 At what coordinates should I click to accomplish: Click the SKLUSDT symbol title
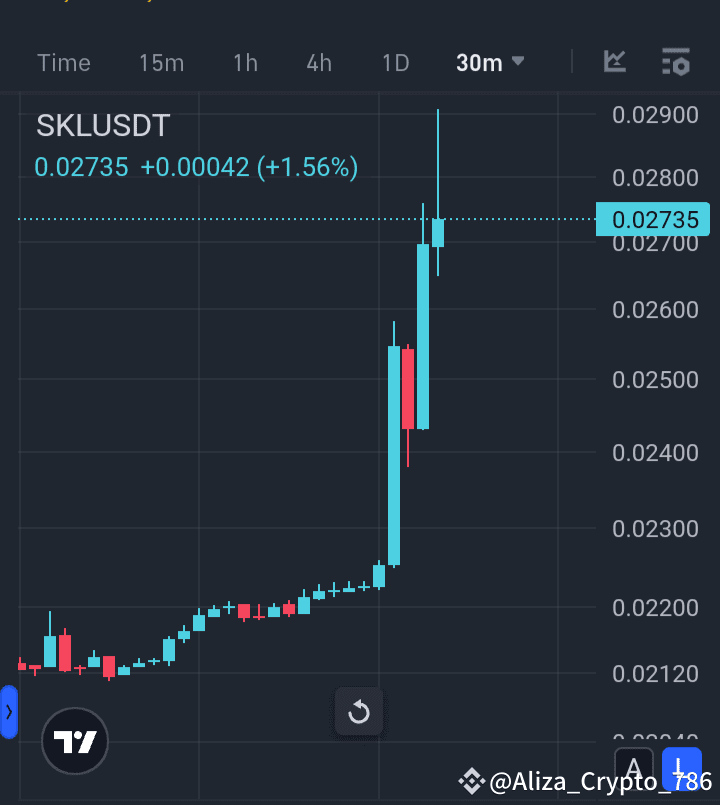tap(103, 126)
